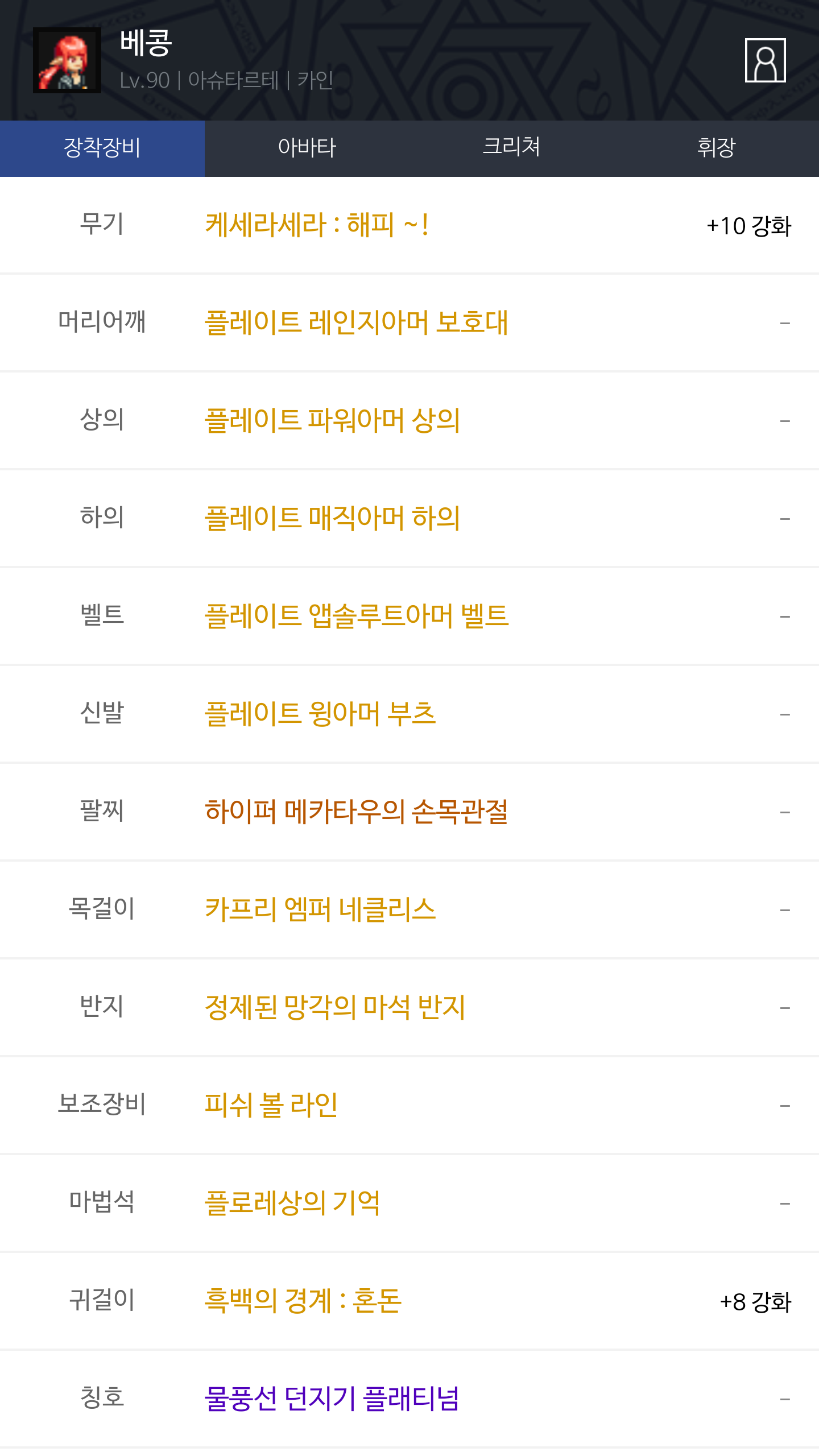Open the 휘장 tab
The width and height of the screenshot is (819, 1456).
coord(716,148)
